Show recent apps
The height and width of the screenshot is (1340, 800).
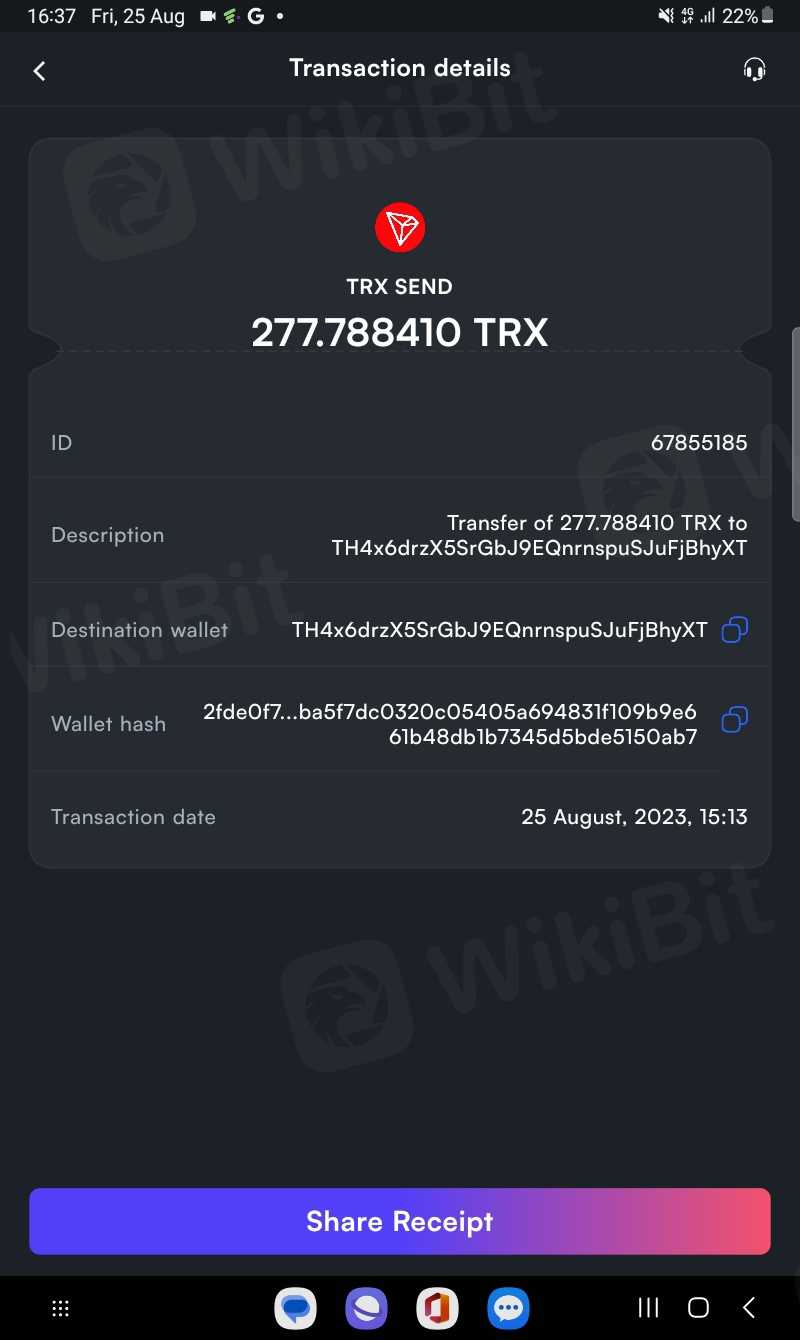click(x=648, y=1308)
